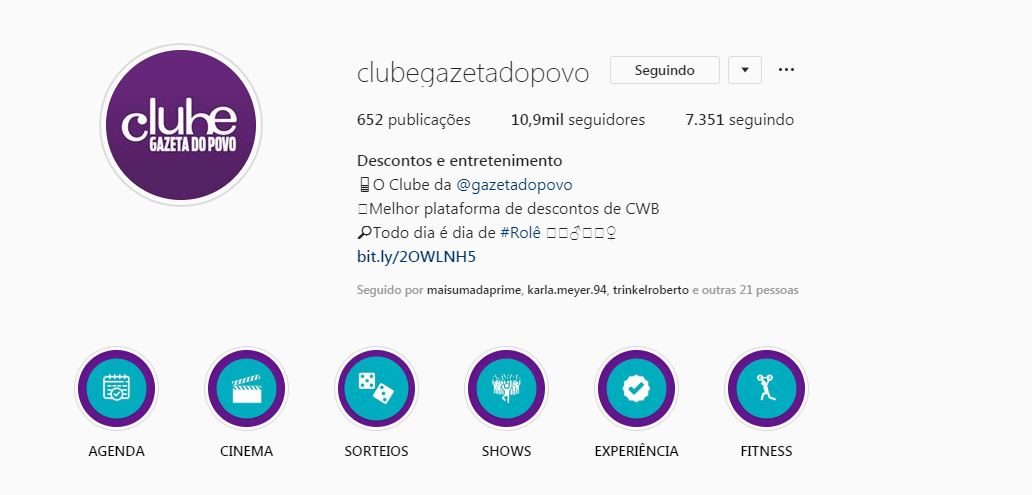View the 7.351 seguindo list
The image size is (1032, 495).
(739, 120)
